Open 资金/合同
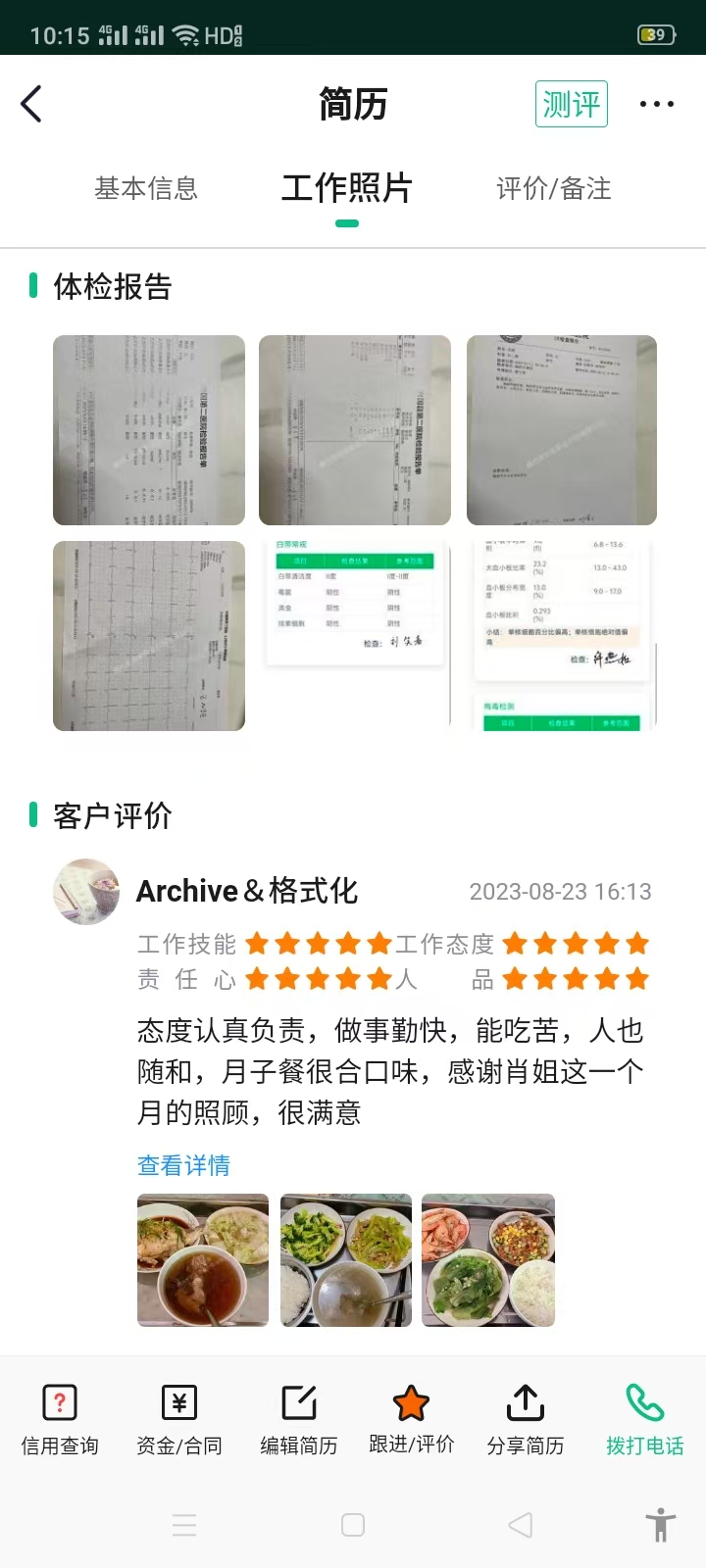Viewport: 706px width, 1568px height. tap(179, 1419)
